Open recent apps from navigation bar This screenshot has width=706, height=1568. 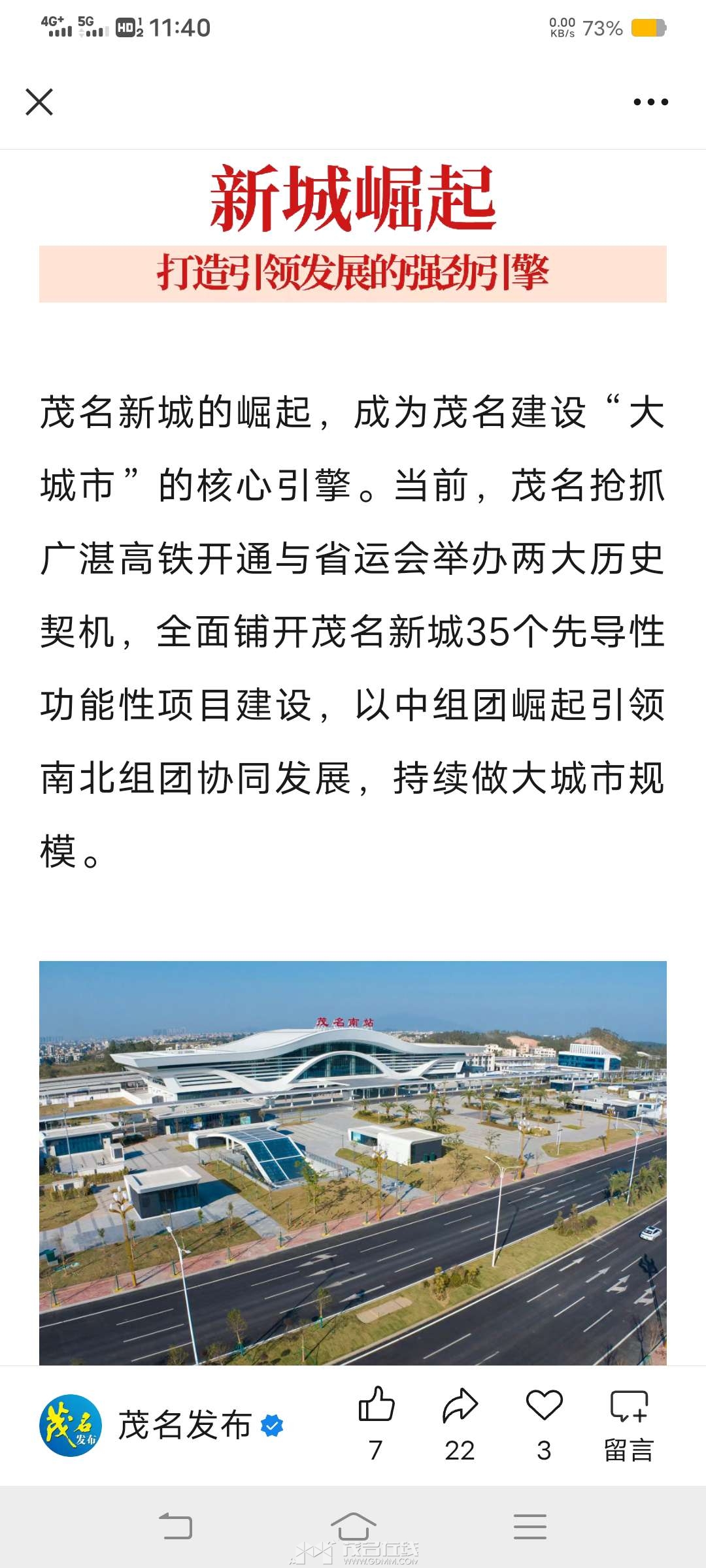point(529,1526)
